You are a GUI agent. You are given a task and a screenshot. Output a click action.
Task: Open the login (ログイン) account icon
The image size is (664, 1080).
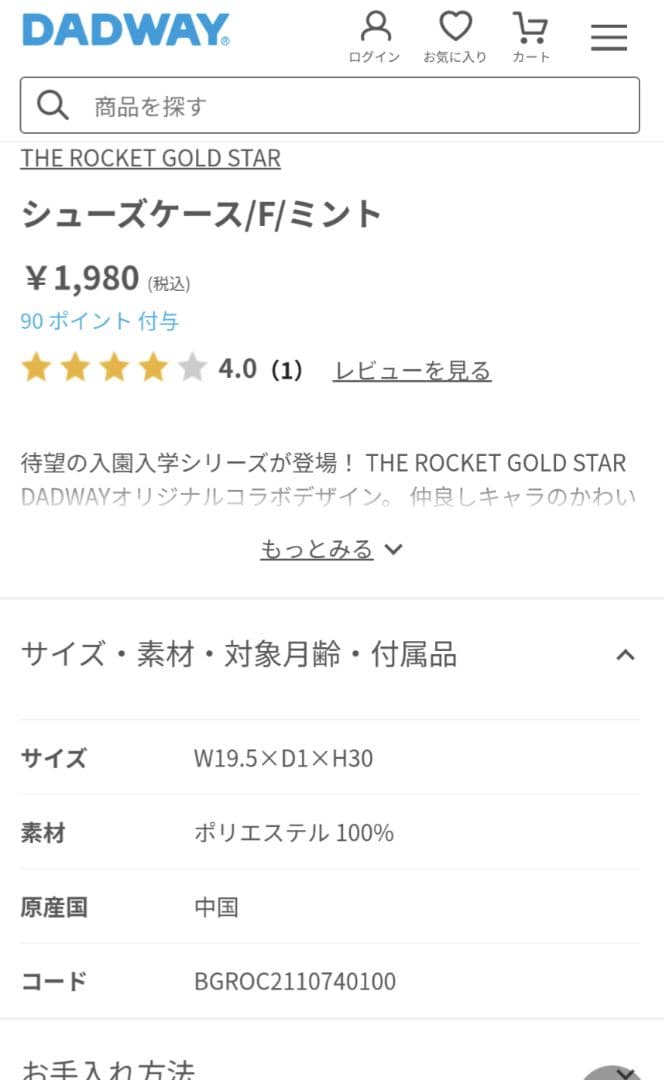tap(374, 36)
